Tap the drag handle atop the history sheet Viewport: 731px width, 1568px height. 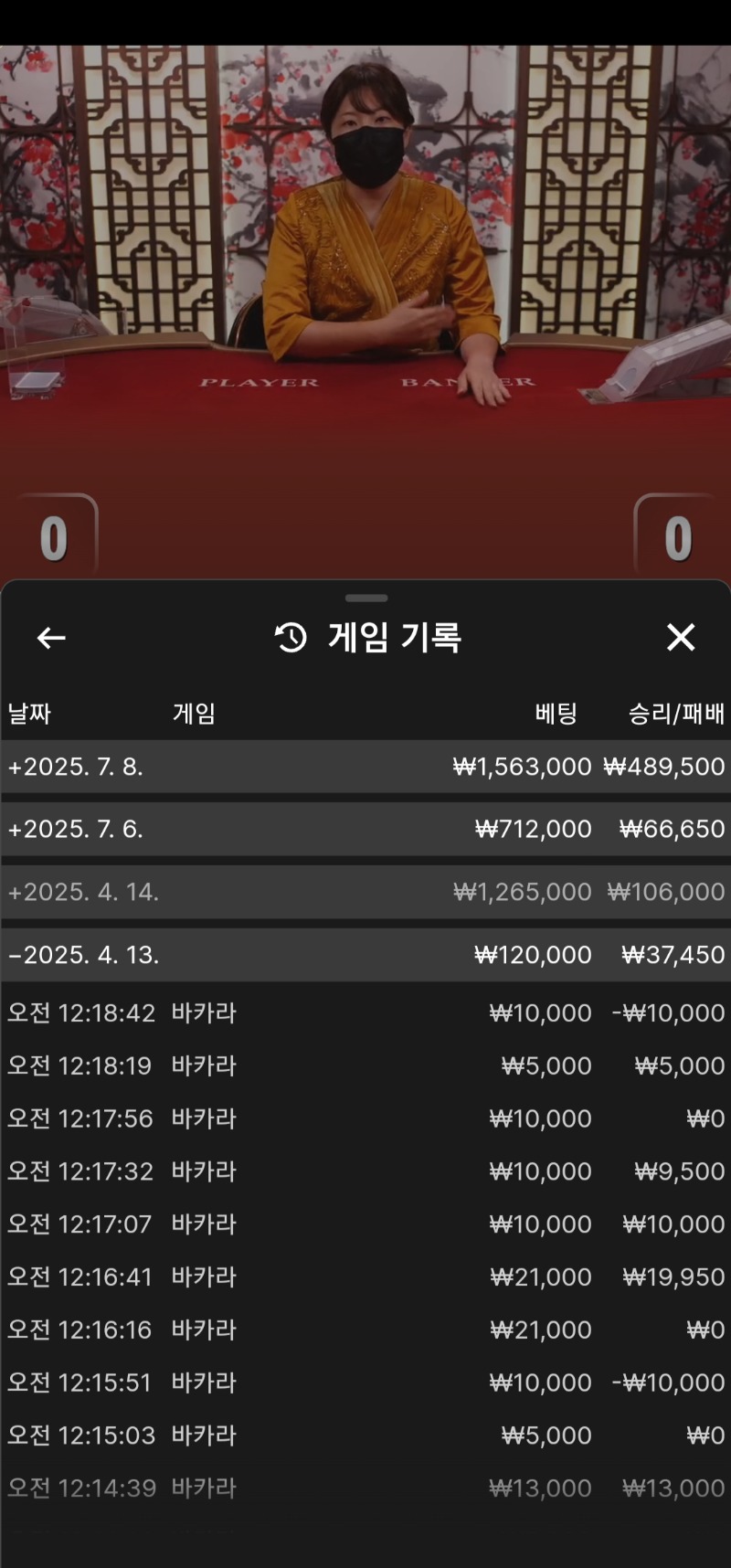coord(366,599)
